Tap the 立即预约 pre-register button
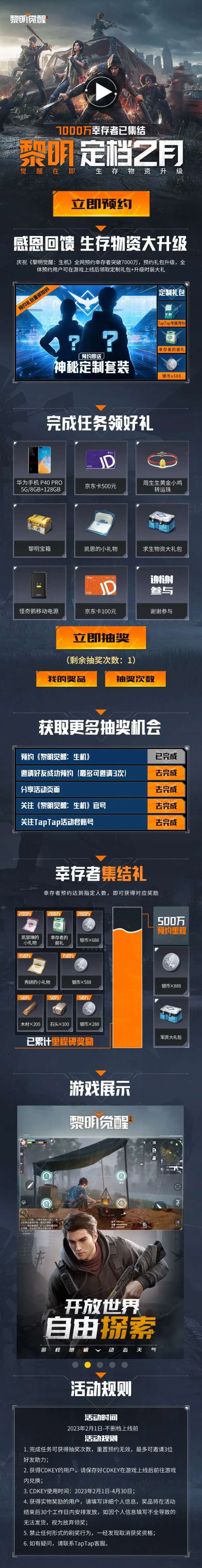202x1568 pixels. point(101,204)
